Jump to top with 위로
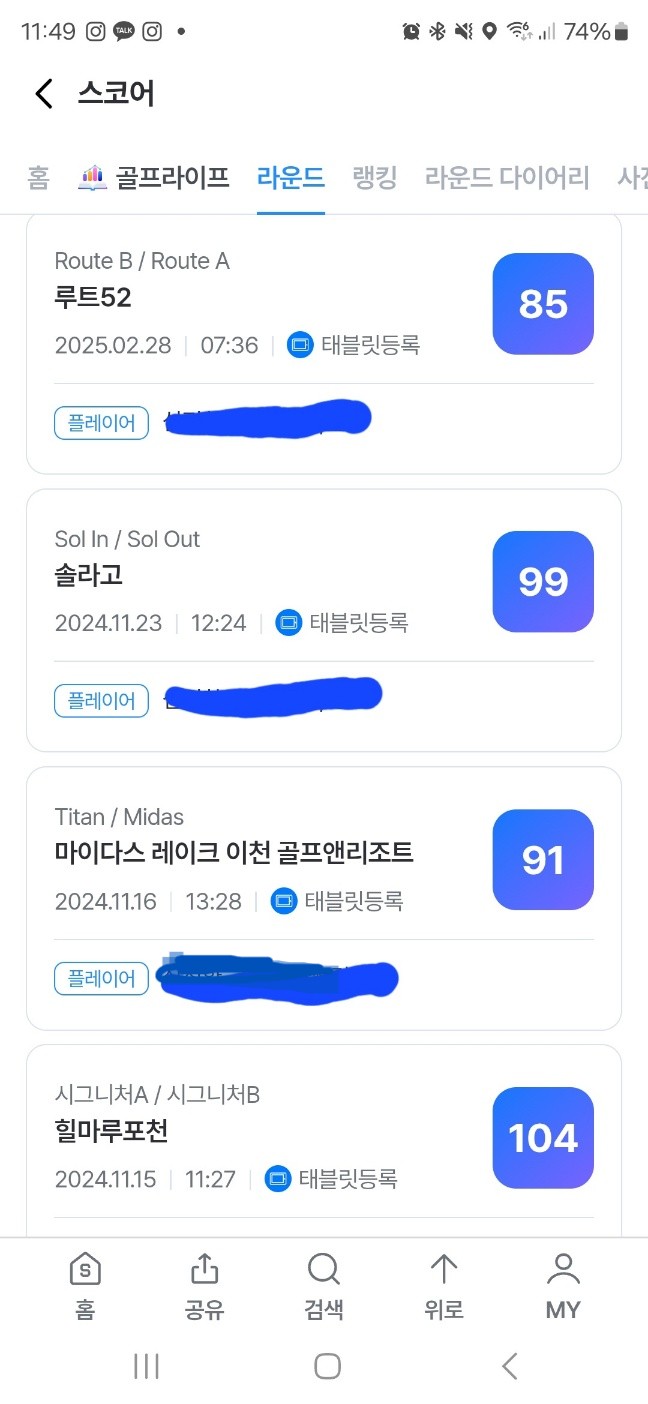 (443, 1287)
